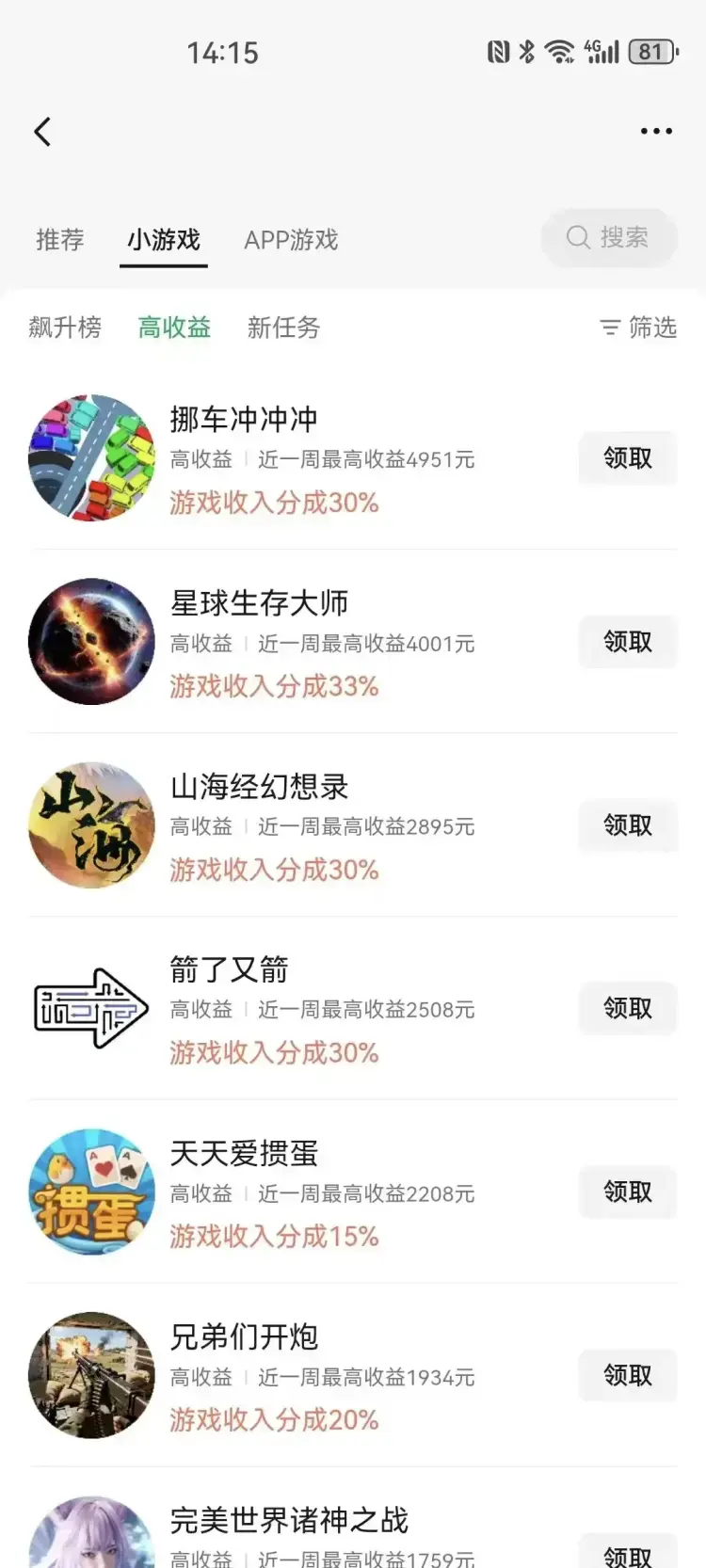Tap the 挪车冲冲冲 game icon
This screenshot has height=1568, width=706.
(91, 458)
